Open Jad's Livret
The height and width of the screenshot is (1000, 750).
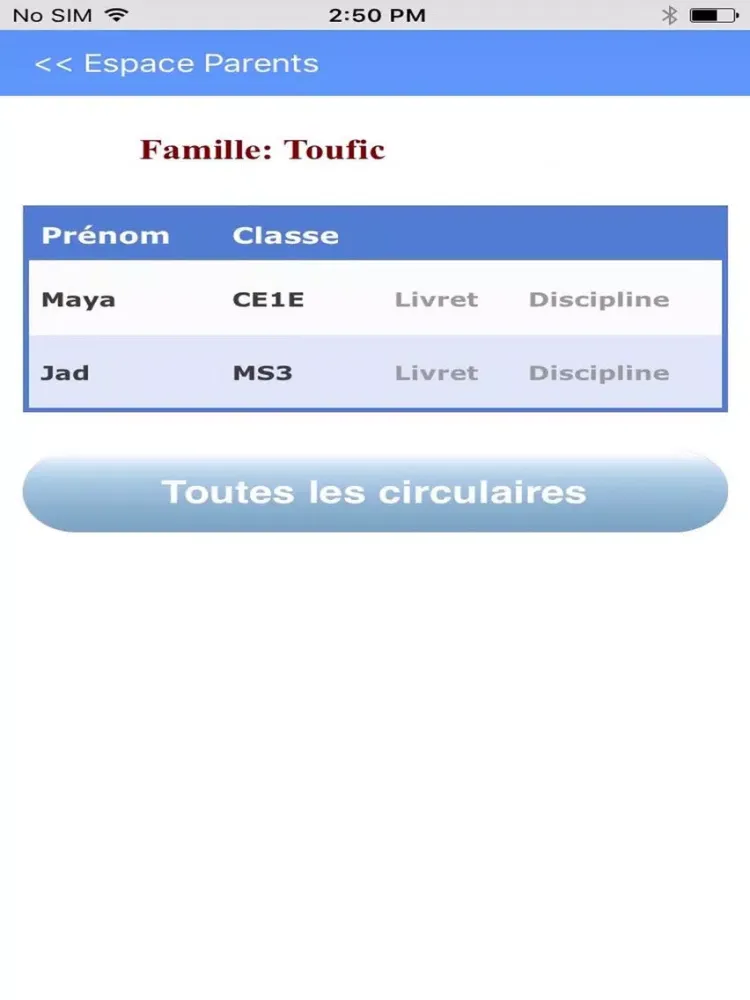(x=436, y=373)
